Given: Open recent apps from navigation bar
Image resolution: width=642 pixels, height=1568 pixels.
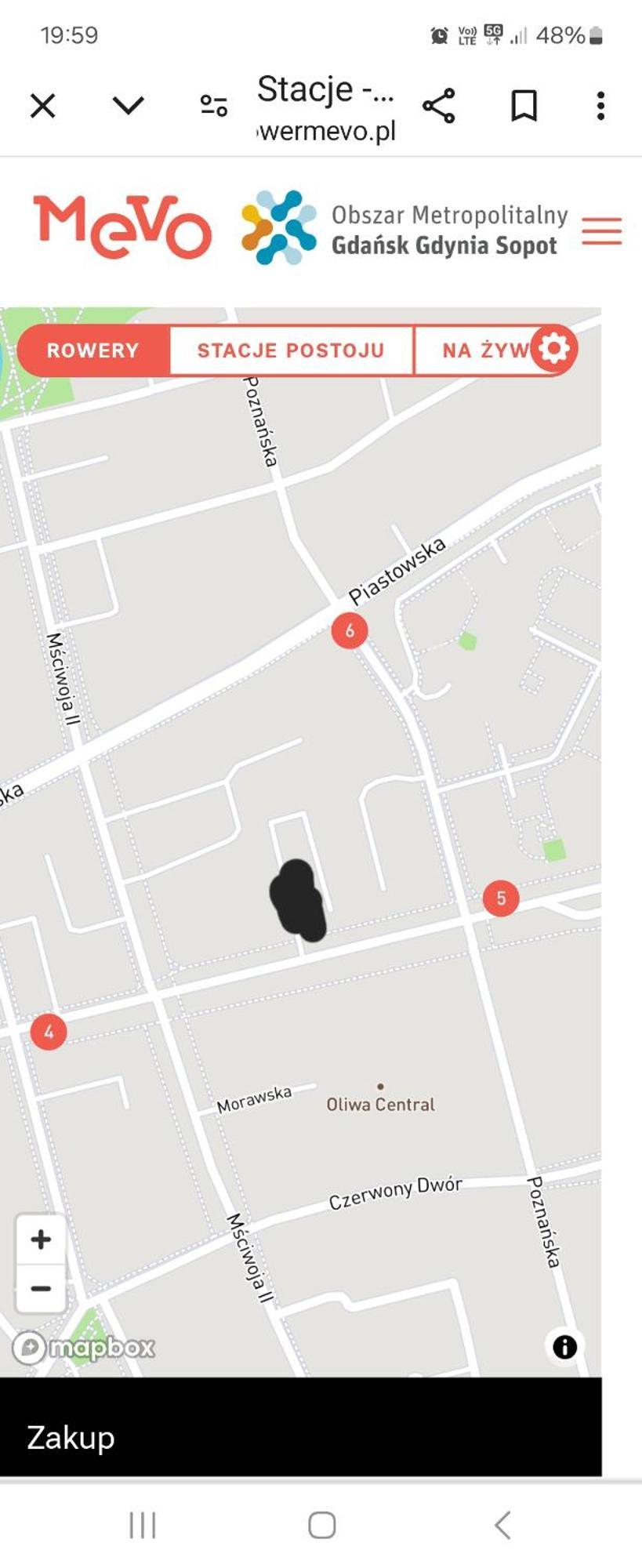Looking at the screenshot, I should (x=143, y=1525).
